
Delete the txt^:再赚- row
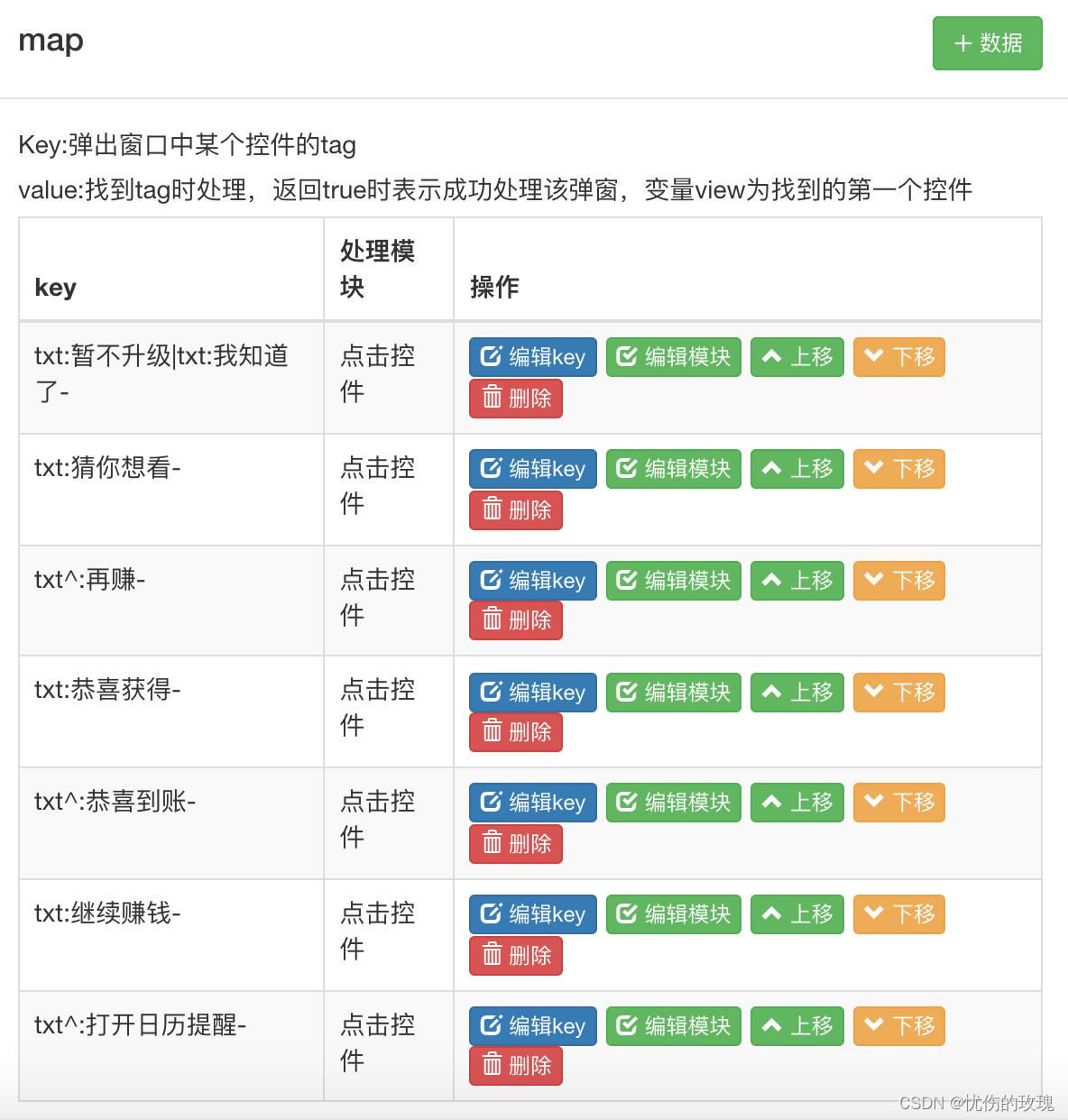click(515, 620)
